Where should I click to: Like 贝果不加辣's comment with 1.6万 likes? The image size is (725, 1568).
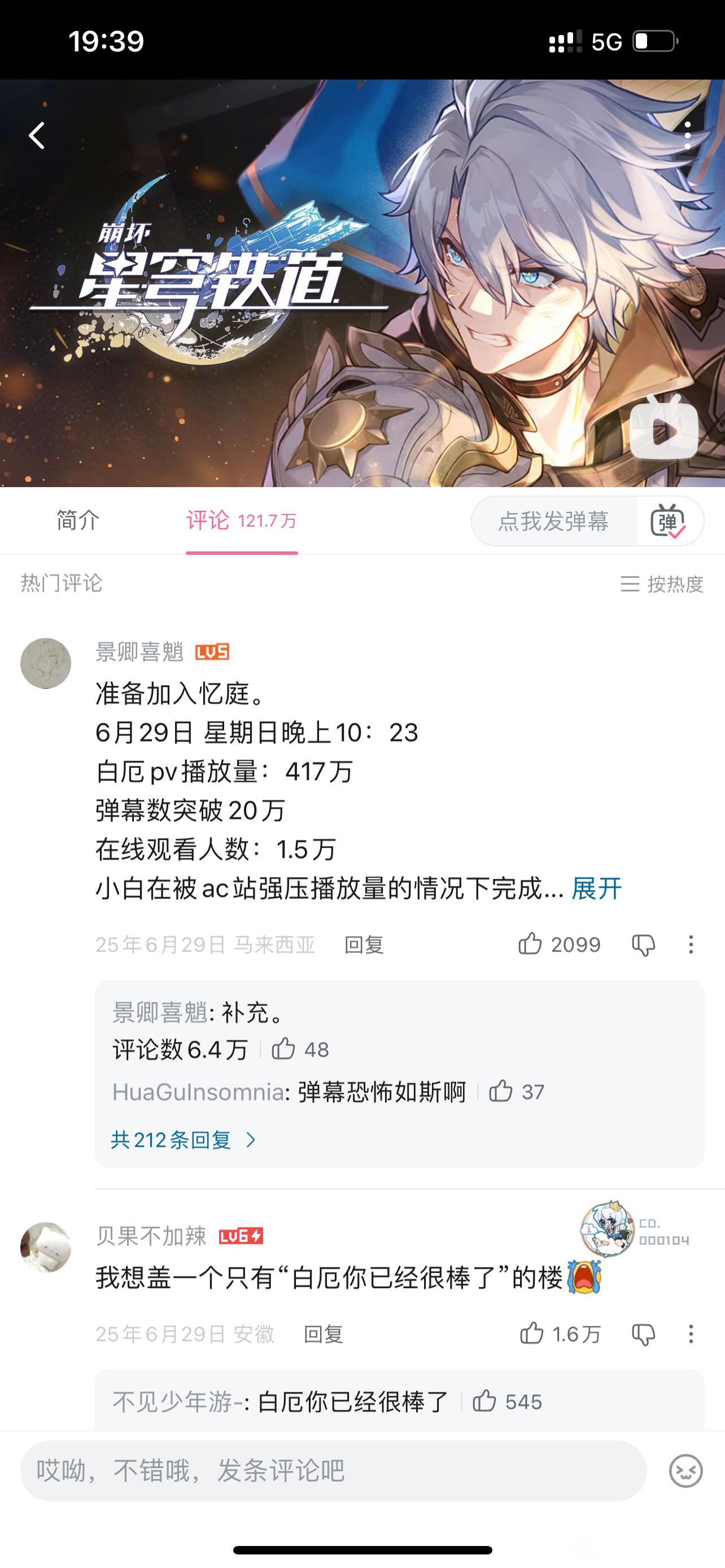coord(560,1334)
